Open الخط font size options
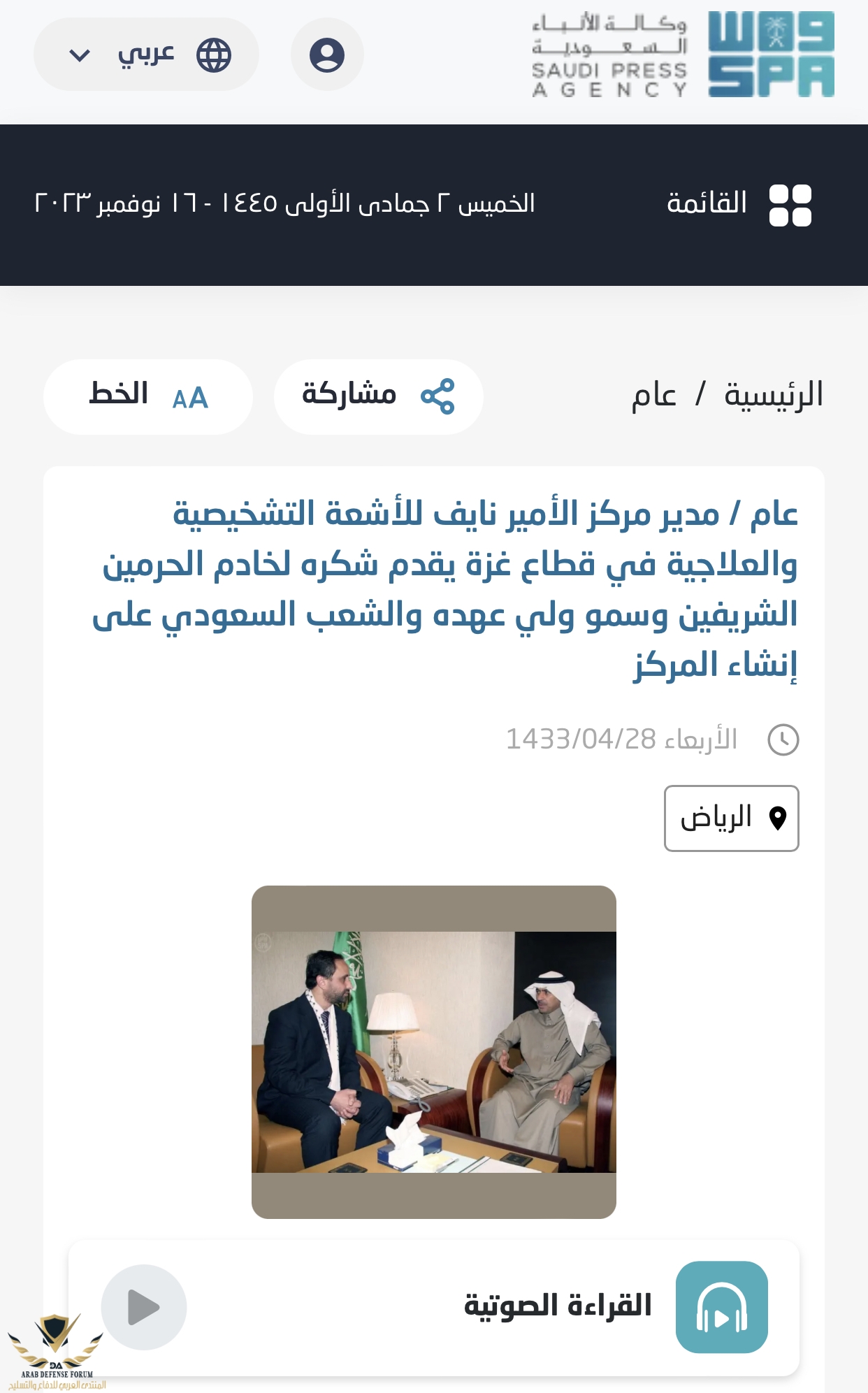The width and height of the screenshot is (868, 1393). coord(147,396)
